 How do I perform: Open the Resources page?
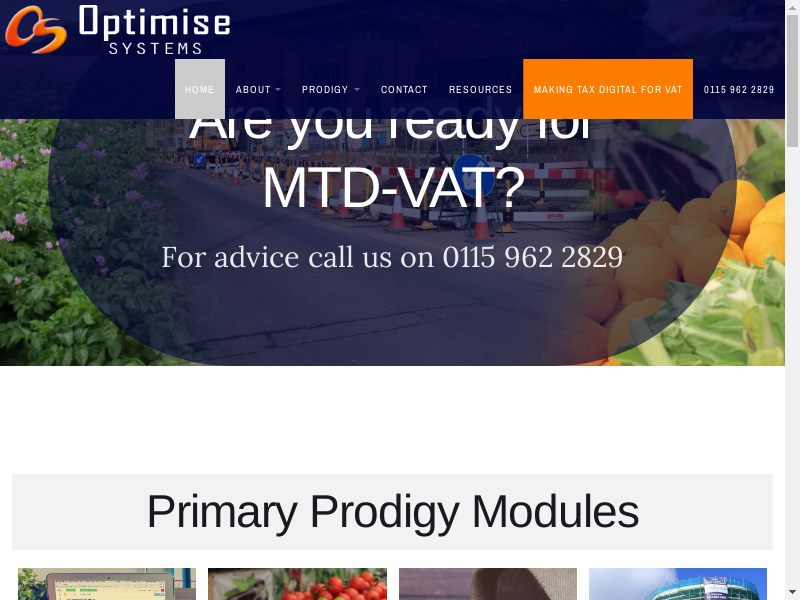(x=480, y=89)
